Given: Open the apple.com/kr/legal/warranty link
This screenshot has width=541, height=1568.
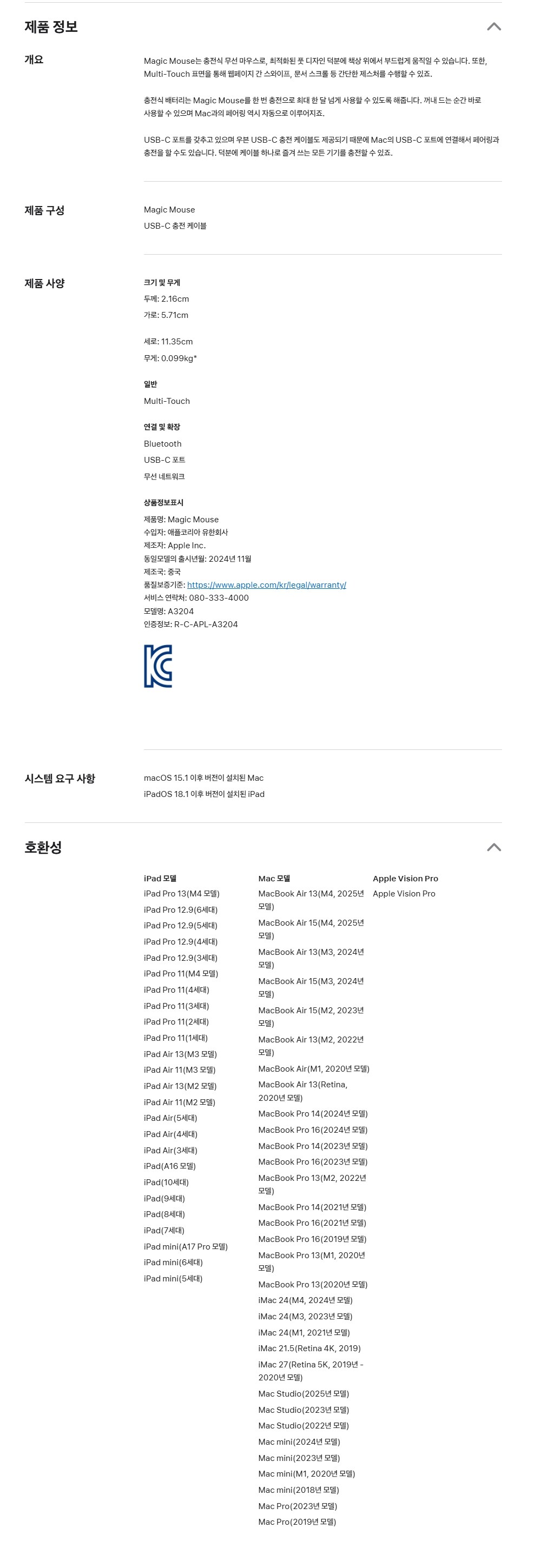Looking at the screenshot, I should pos(266,584).
